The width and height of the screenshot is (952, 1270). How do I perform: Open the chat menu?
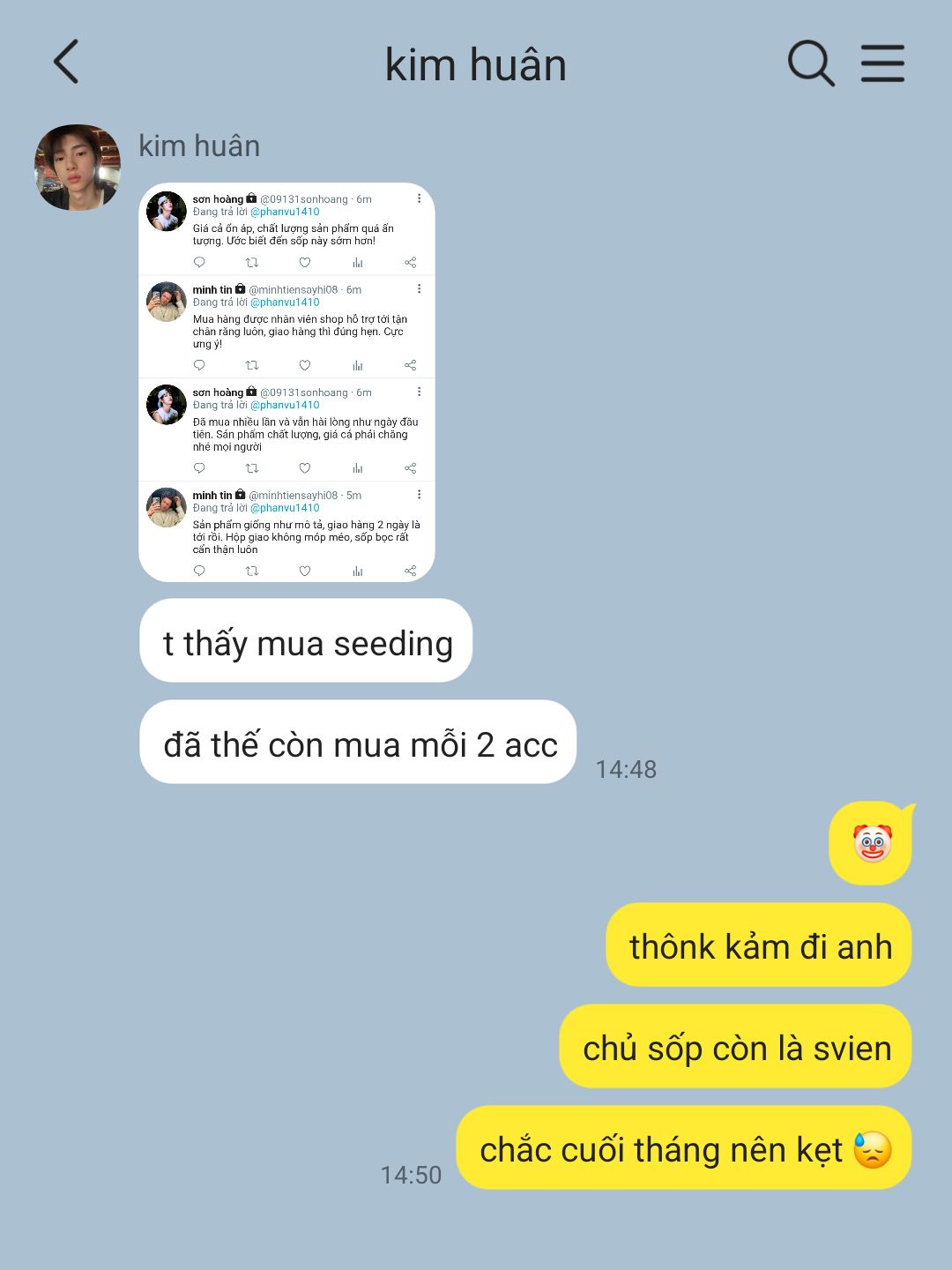[882, 63]
